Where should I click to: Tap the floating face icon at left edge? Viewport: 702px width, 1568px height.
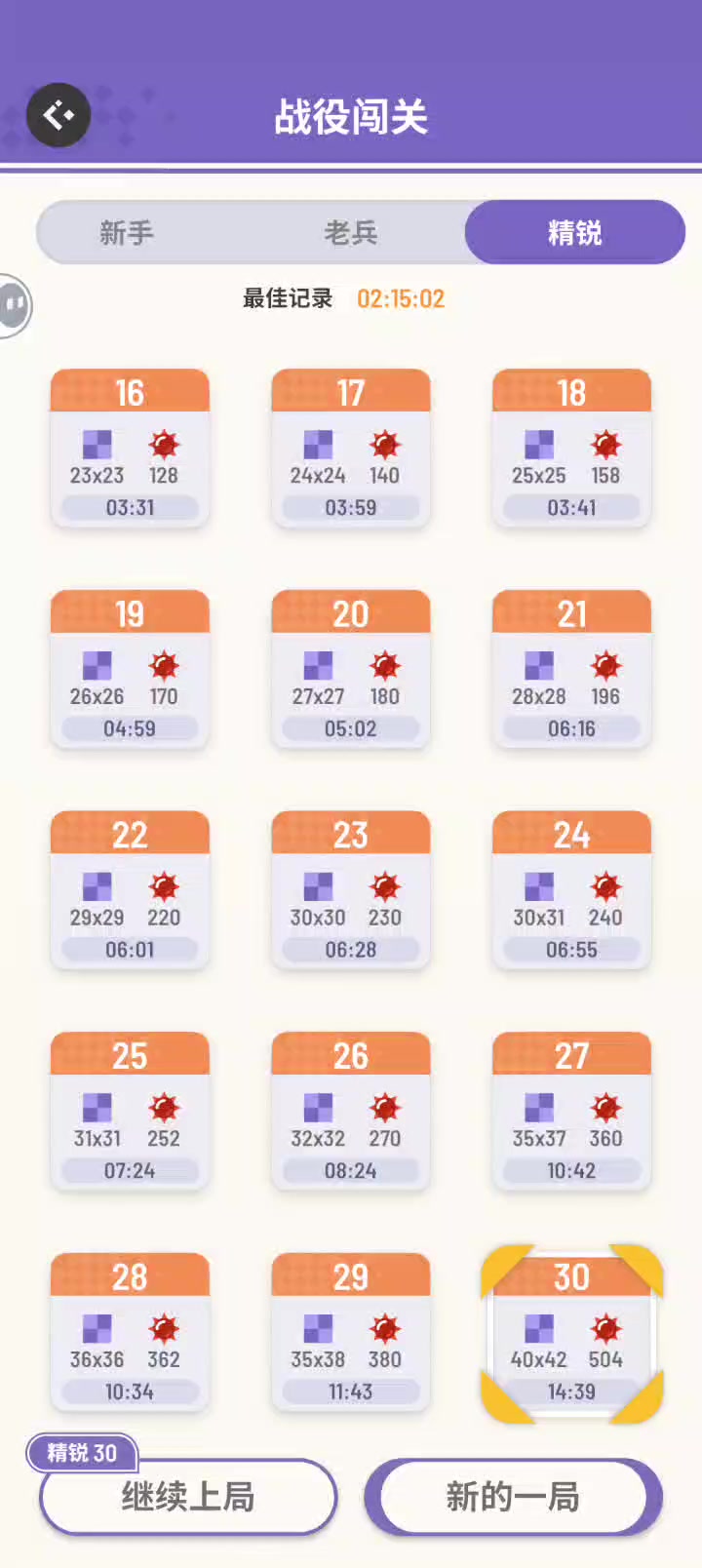tap(14, 306)
